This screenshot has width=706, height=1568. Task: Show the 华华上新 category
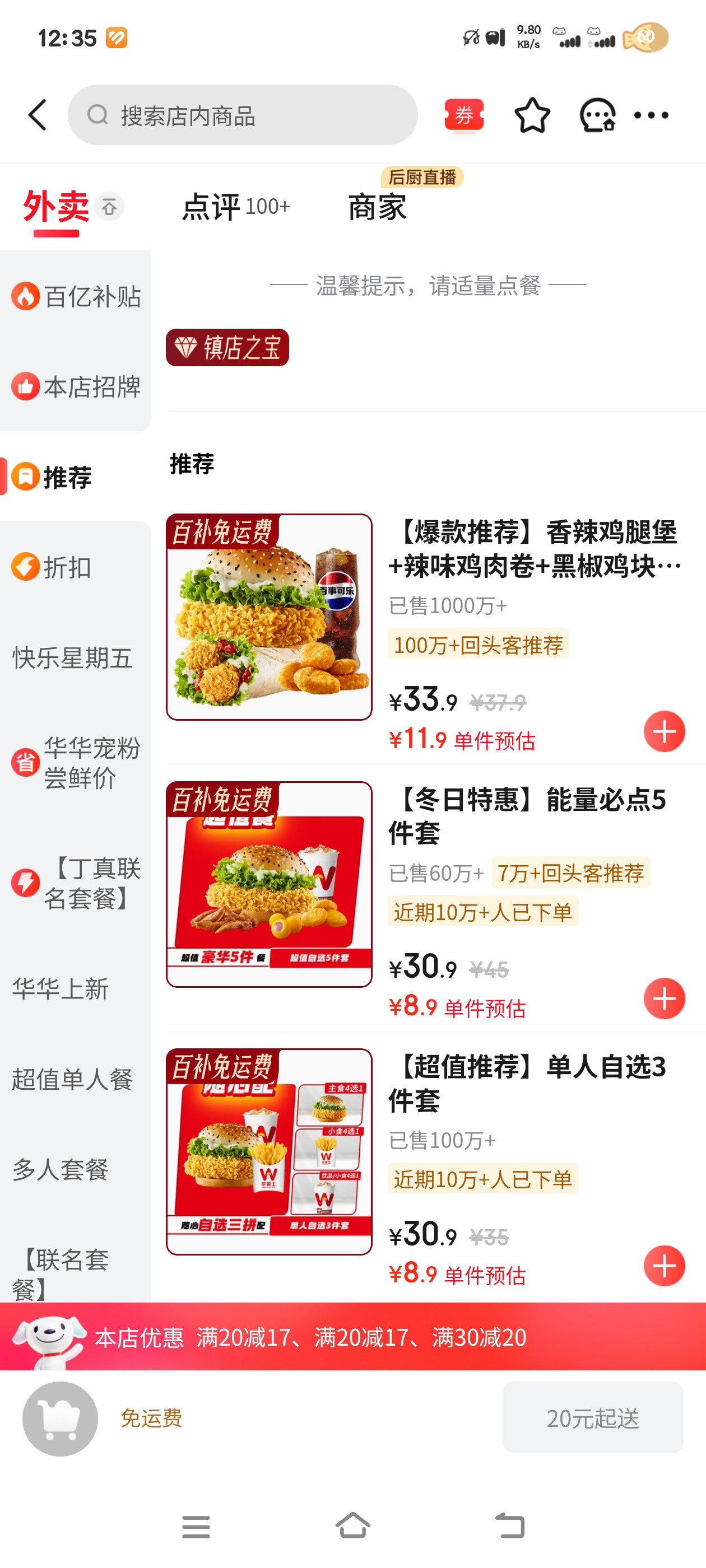61,988
